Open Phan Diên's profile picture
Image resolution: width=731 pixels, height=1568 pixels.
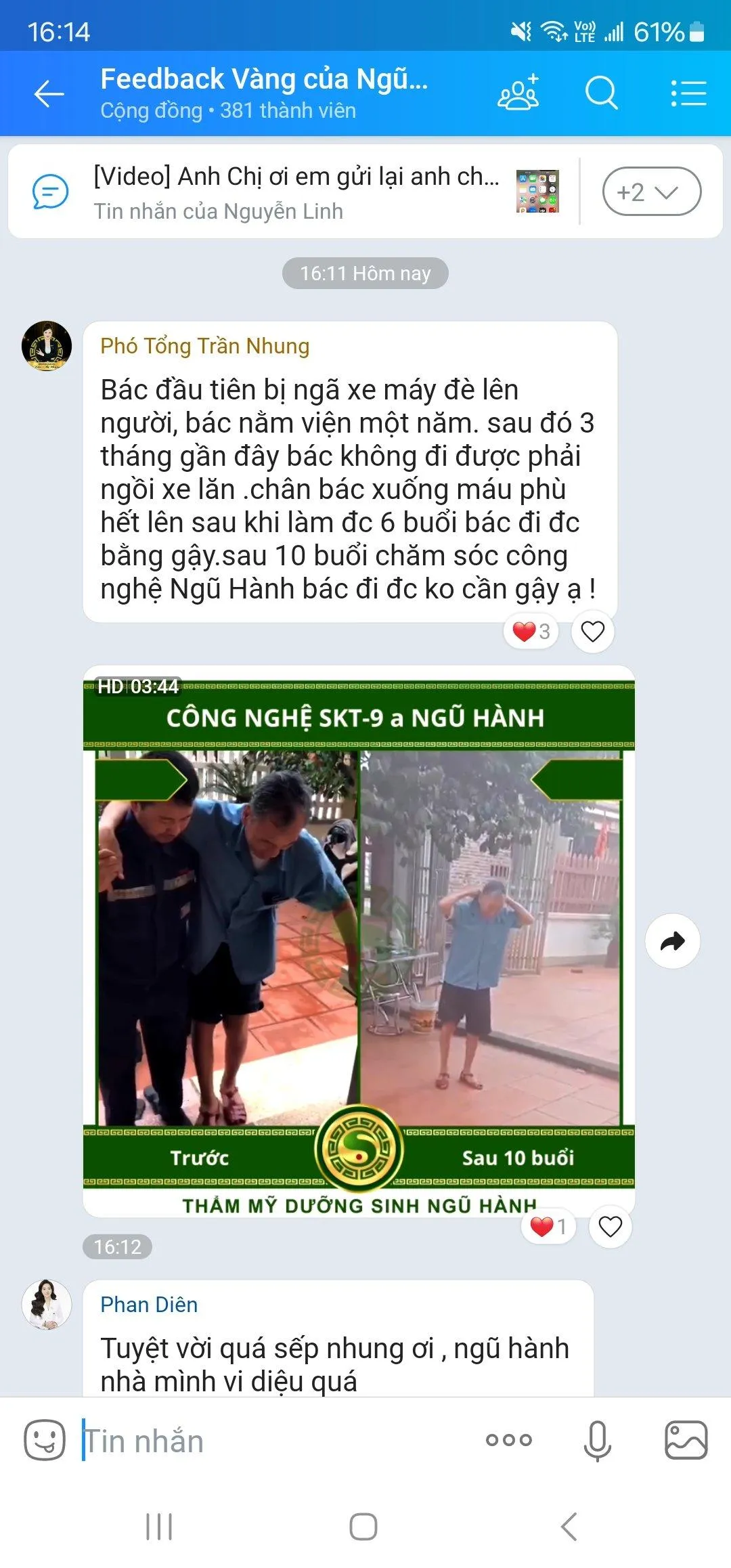[x=47, y=1304]
